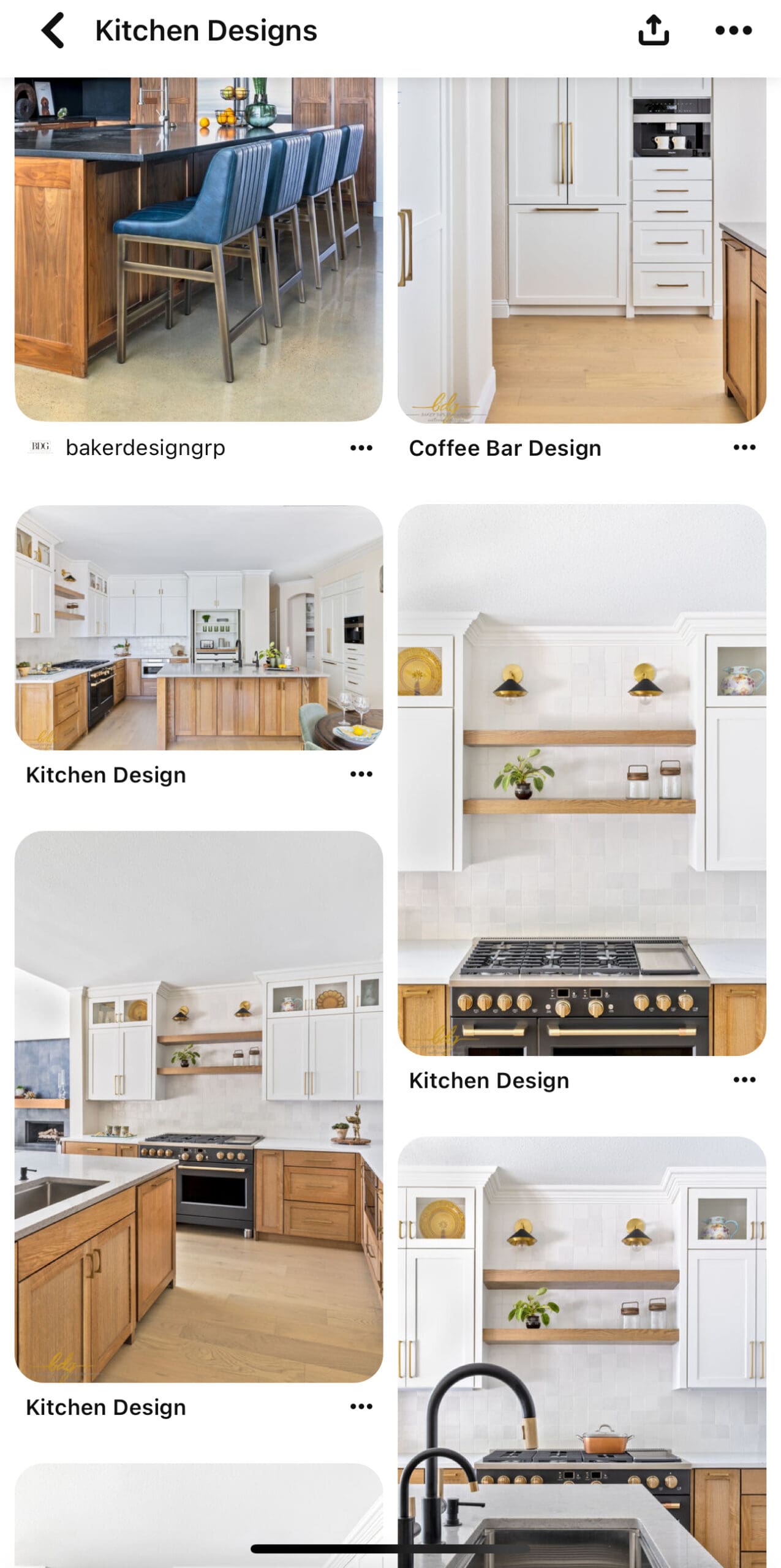View the bakerdesigngrp profile
This screenshot has height=1568, width=781.
(x=145, y=448)
